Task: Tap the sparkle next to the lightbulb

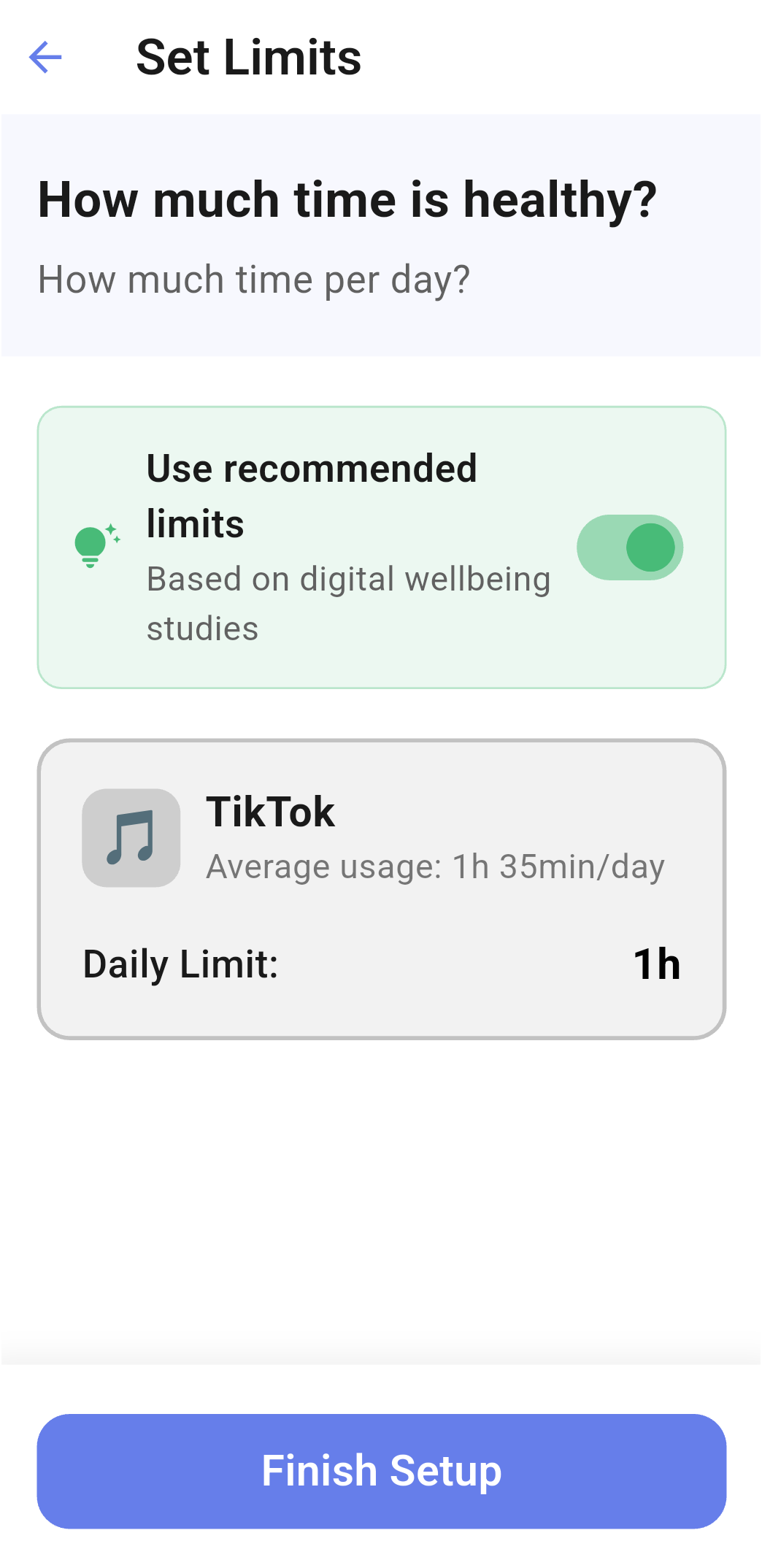Action: coord(111,528)
